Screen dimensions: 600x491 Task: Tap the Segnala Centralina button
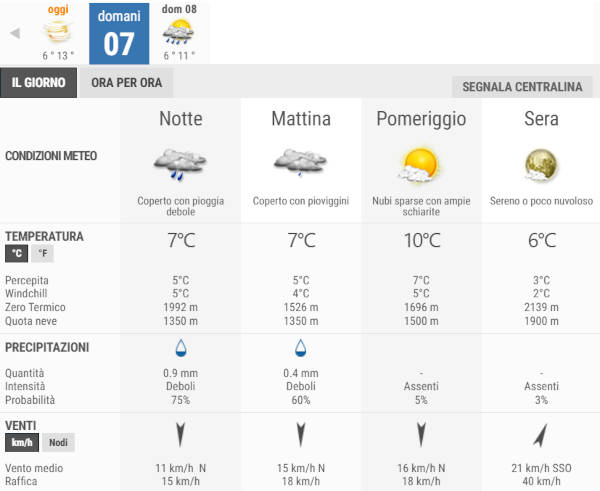click(x=522, y=87)
